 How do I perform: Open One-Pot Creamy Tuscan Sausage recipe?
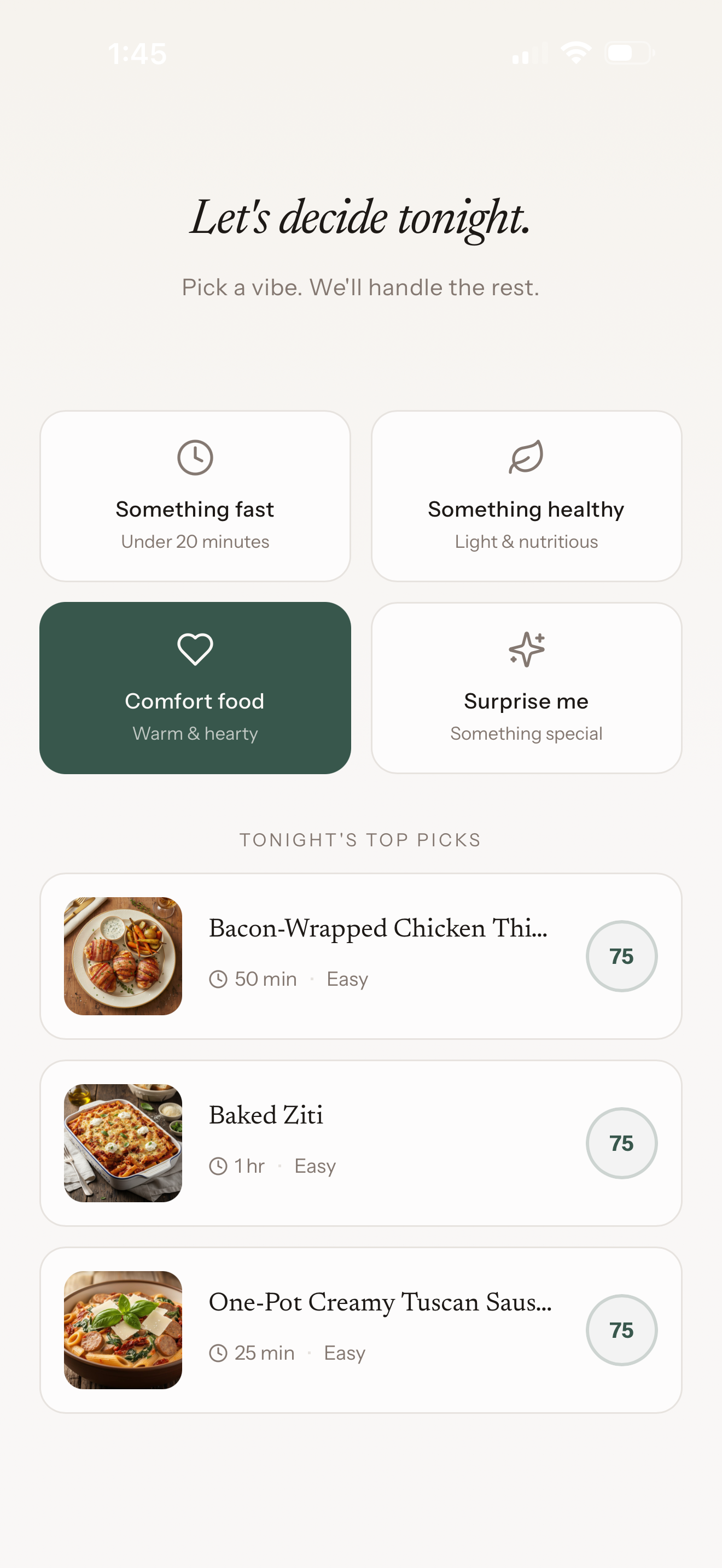[360, 1330]
